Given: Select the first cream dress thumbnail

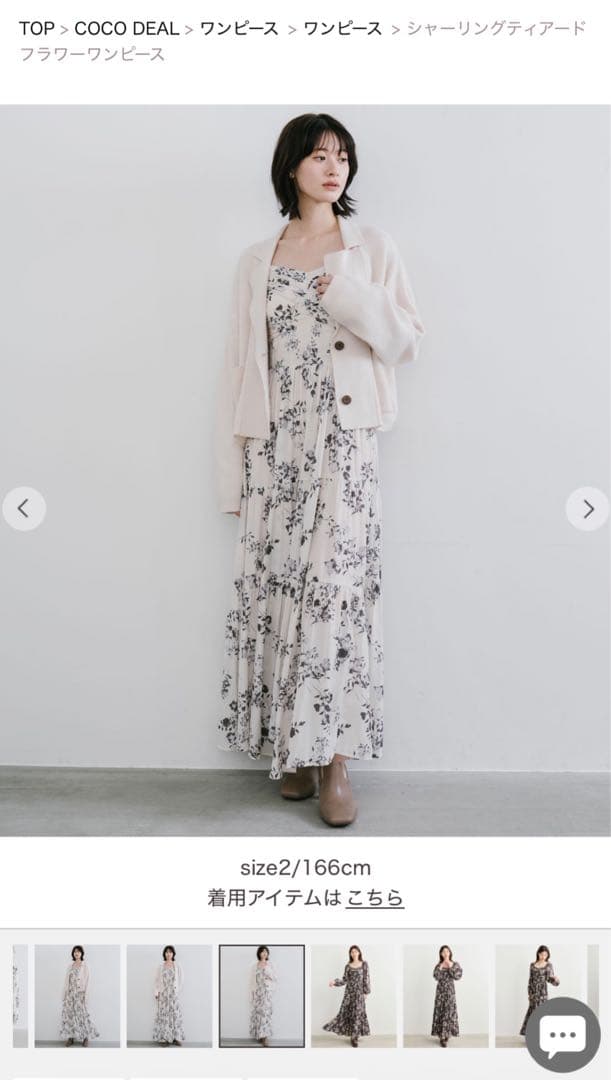Looking at the screenshot, I should (x=77, y=995).
